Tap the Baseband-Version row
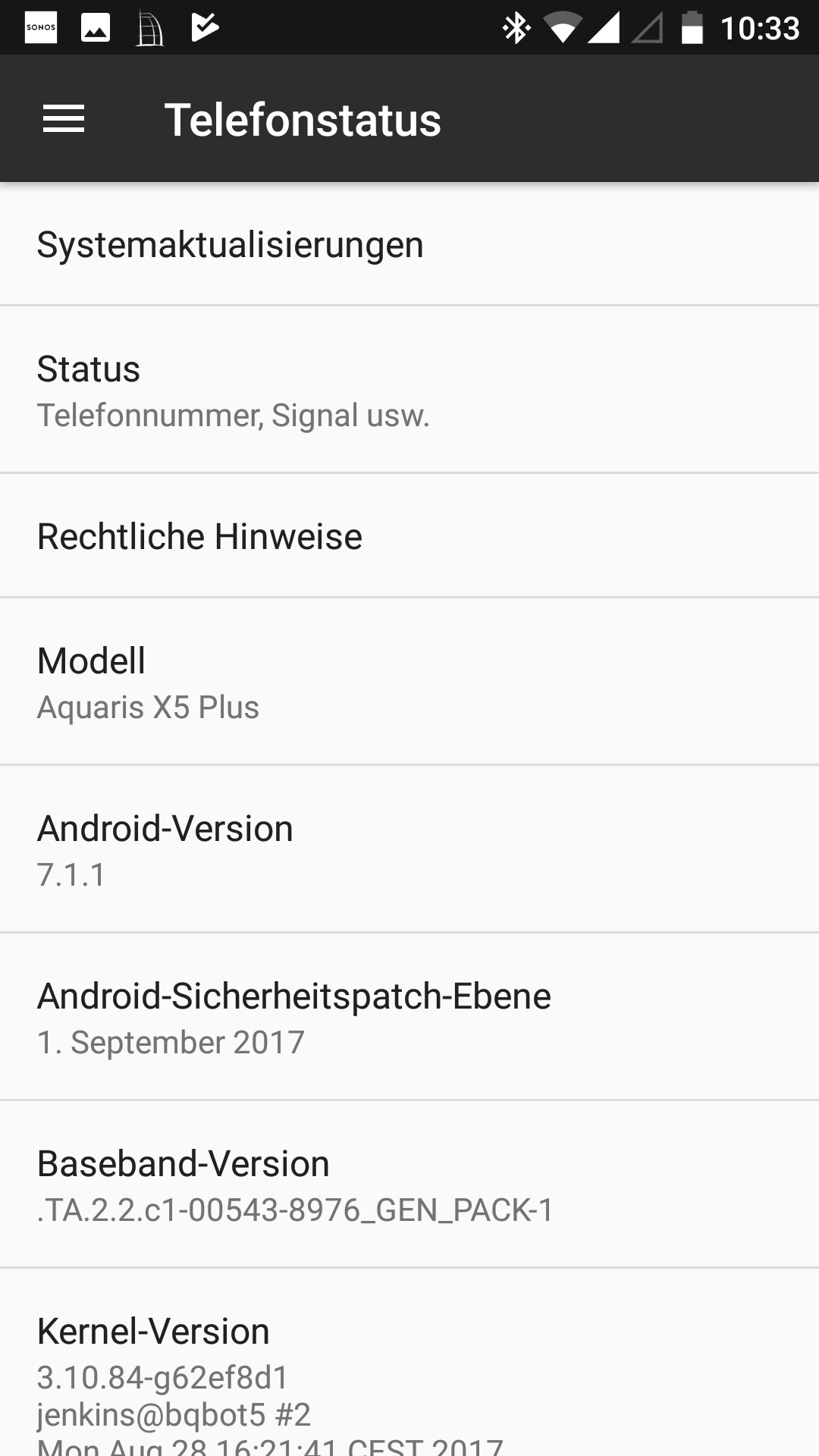819x1456 pixels. (x=409, y=1185)
